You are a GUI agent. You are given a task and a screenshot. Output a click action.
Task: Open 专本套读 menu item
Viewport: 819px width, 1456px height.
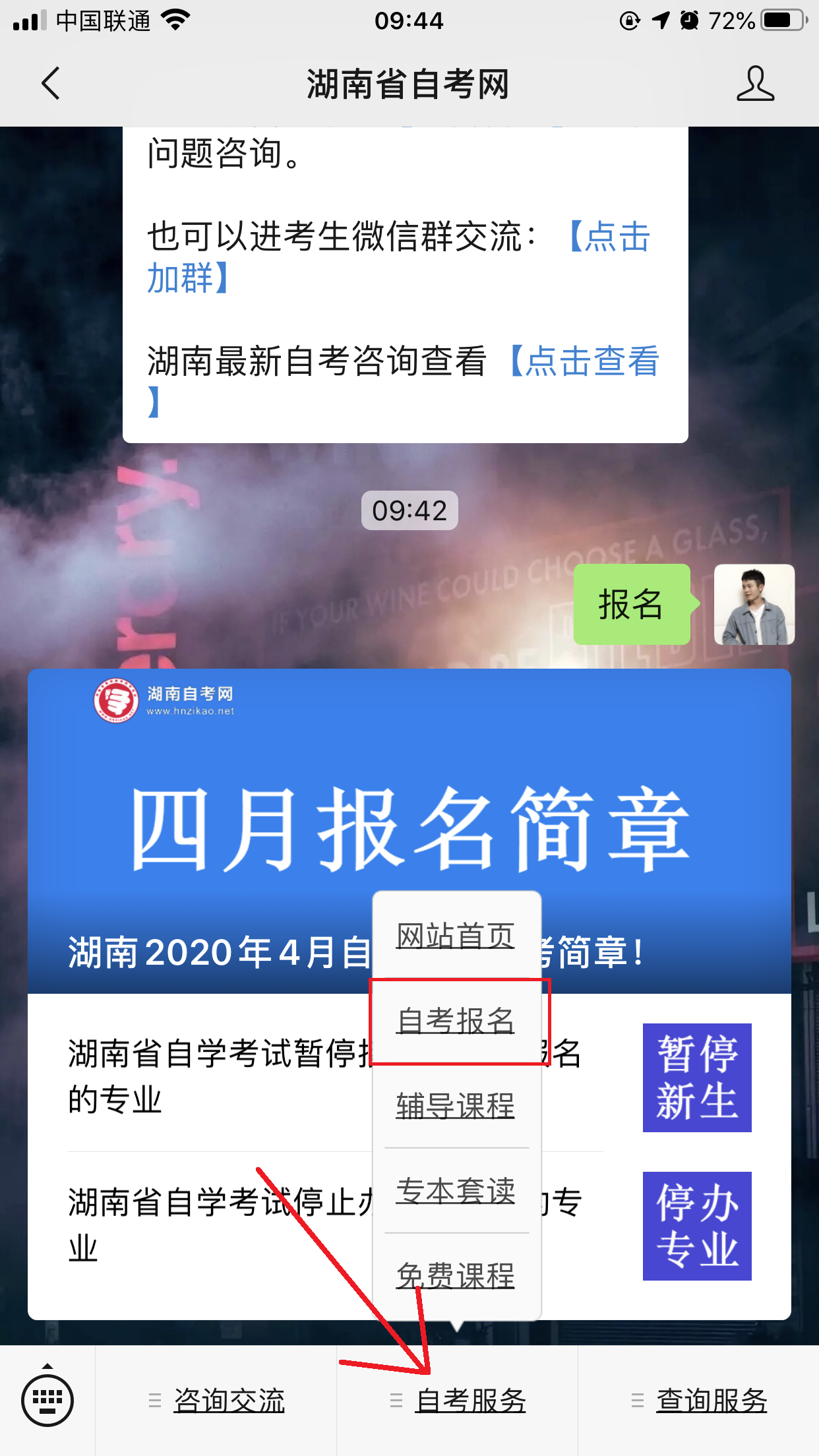coord(456,1191)
